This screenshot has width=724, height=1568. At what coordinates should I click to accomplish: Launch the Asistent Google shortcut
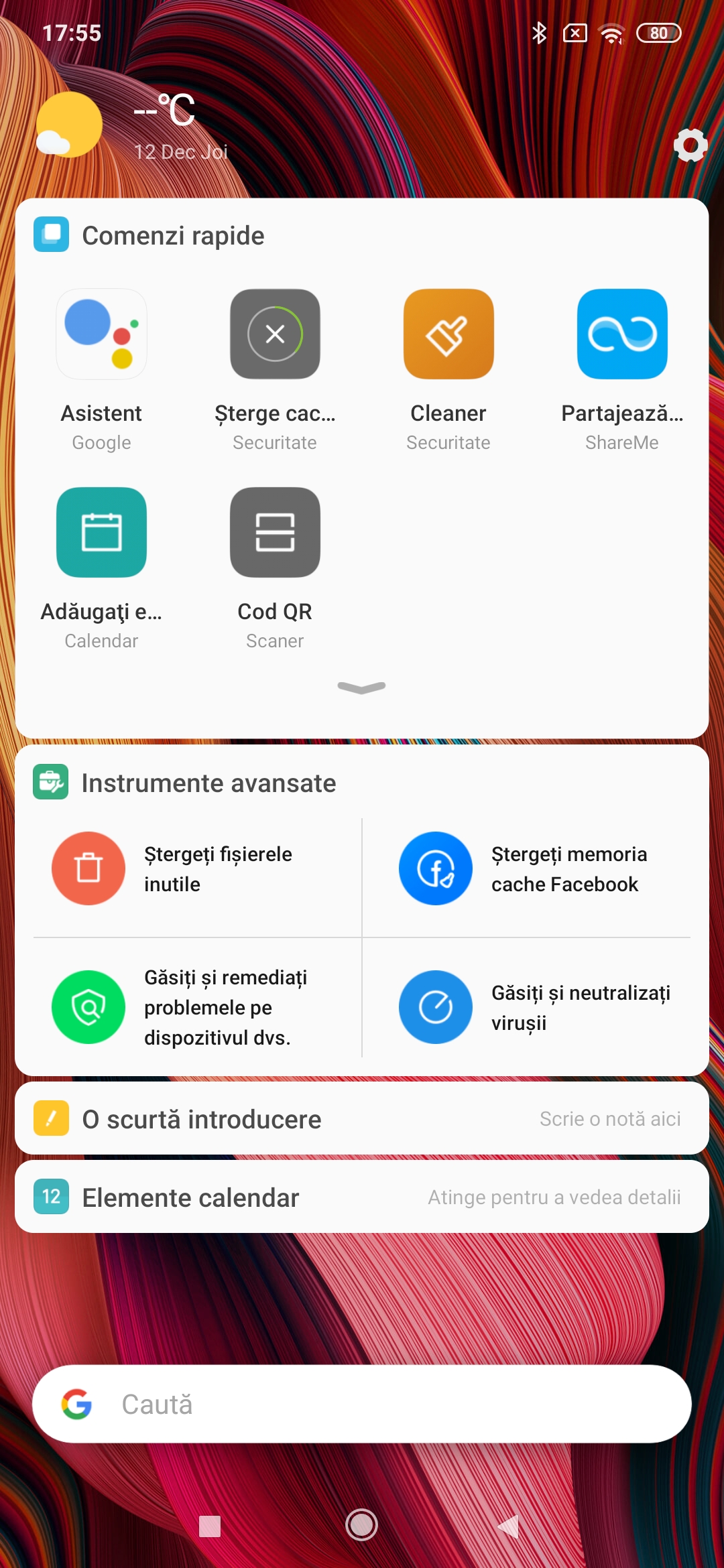tap(101, 370)
